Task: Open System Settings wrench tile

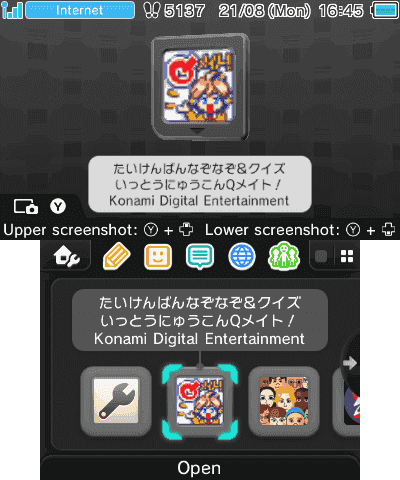Action: (116, 401)
